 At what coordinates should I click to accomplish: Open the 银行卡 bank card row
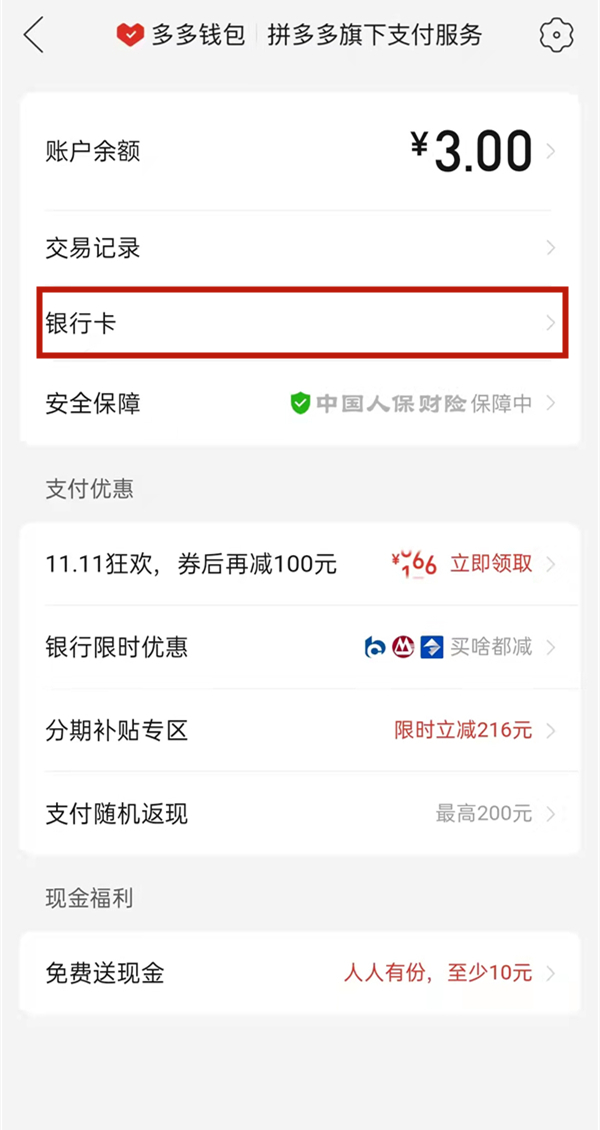pyautogui.click(x=300, y=323)
